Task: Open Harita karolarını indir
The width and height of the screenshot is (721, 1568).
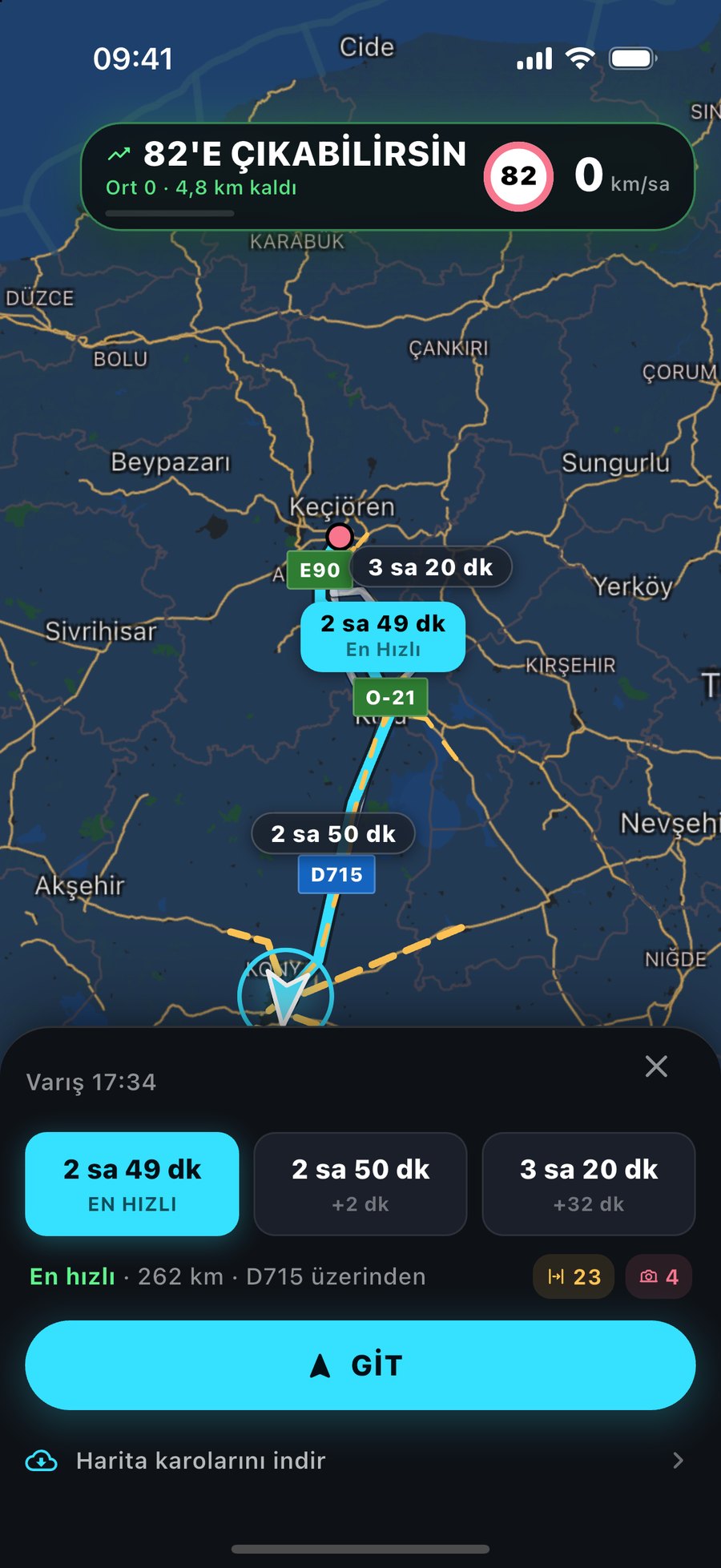Action: click(360, 1461)
